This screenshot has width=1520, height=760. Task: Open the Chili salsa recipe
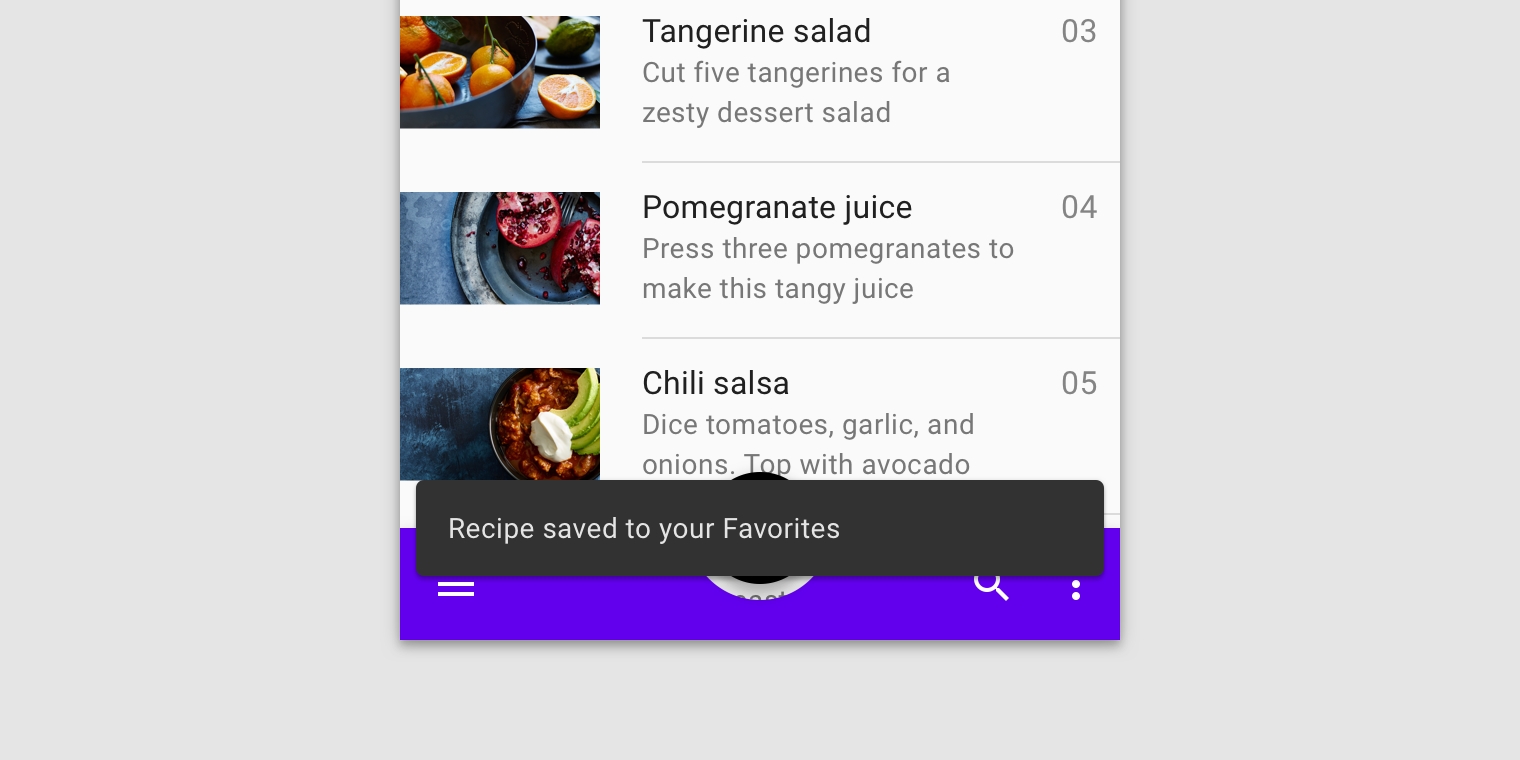coord(716,384)
